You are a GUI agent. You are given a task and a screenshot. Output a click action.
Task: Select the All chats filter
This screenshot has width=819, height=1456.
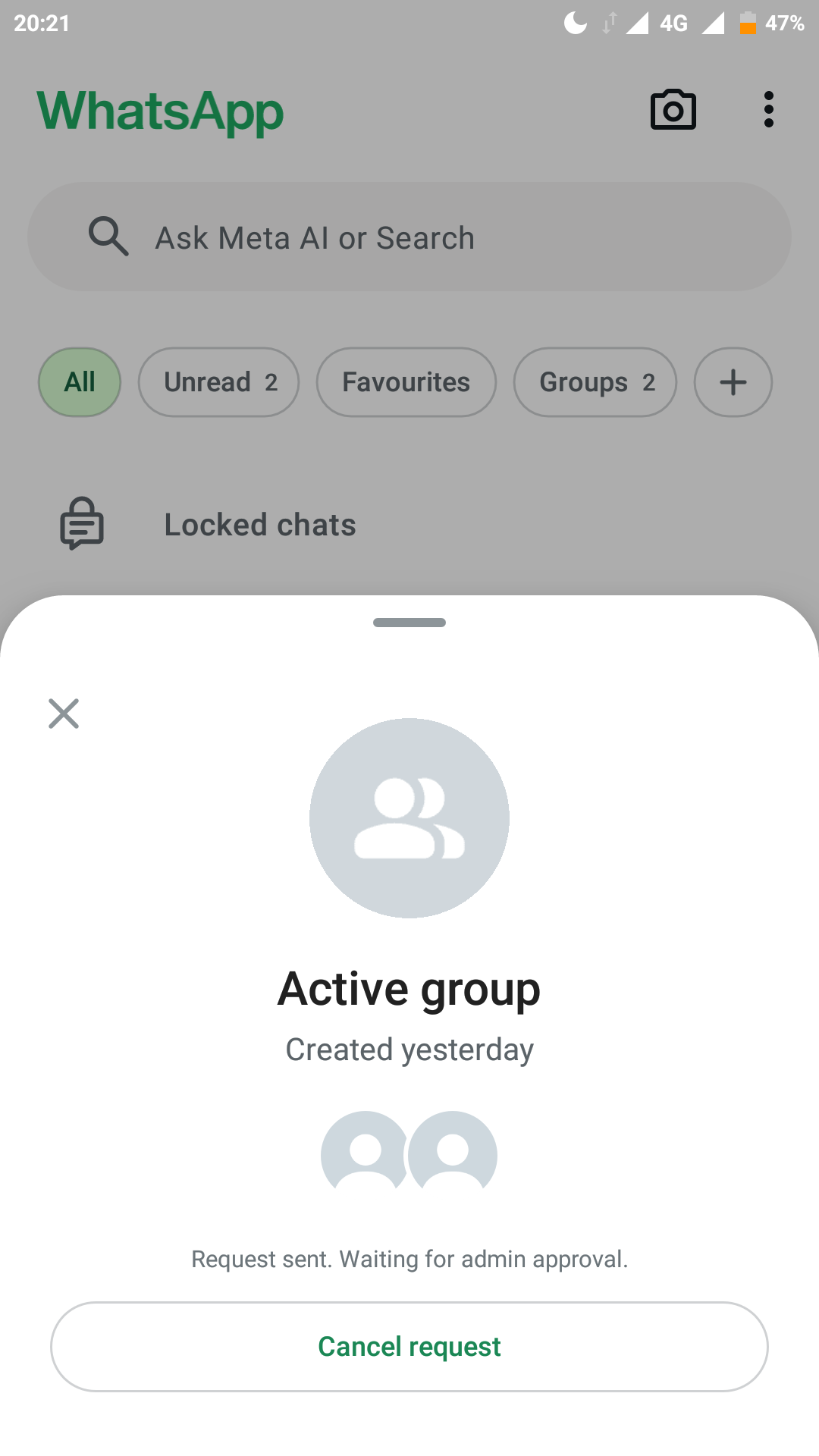(80, 382)
